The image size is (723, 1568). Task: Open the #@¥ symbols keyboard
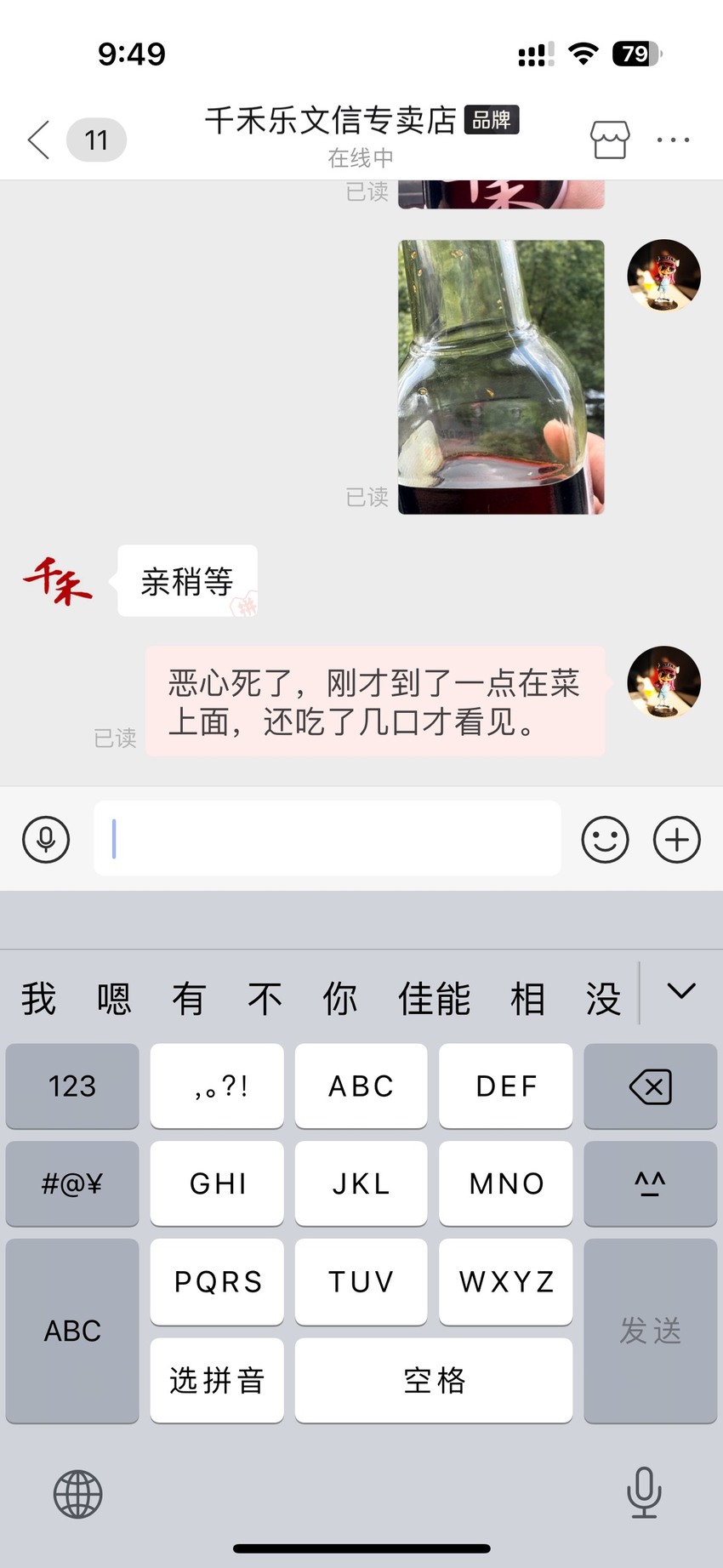72,1183
